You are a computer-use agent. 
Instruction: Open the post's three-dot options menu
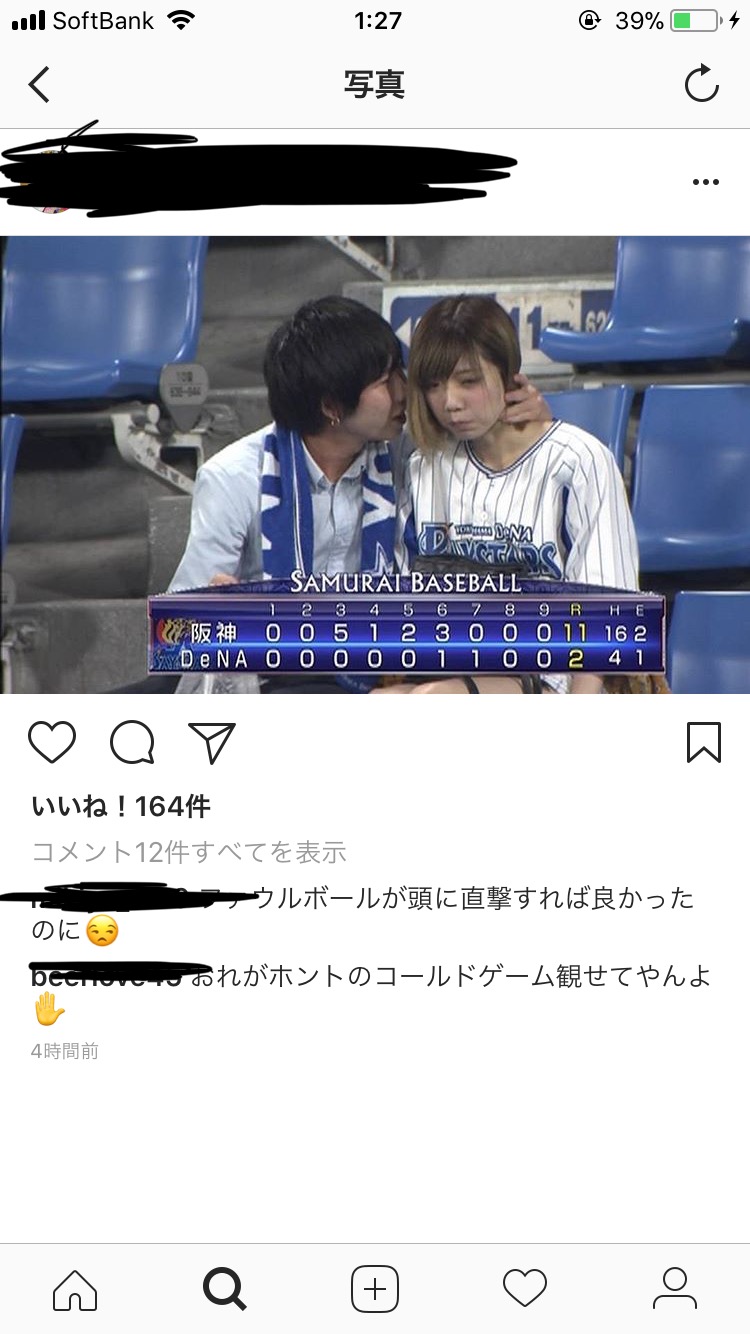click(706, 182)
